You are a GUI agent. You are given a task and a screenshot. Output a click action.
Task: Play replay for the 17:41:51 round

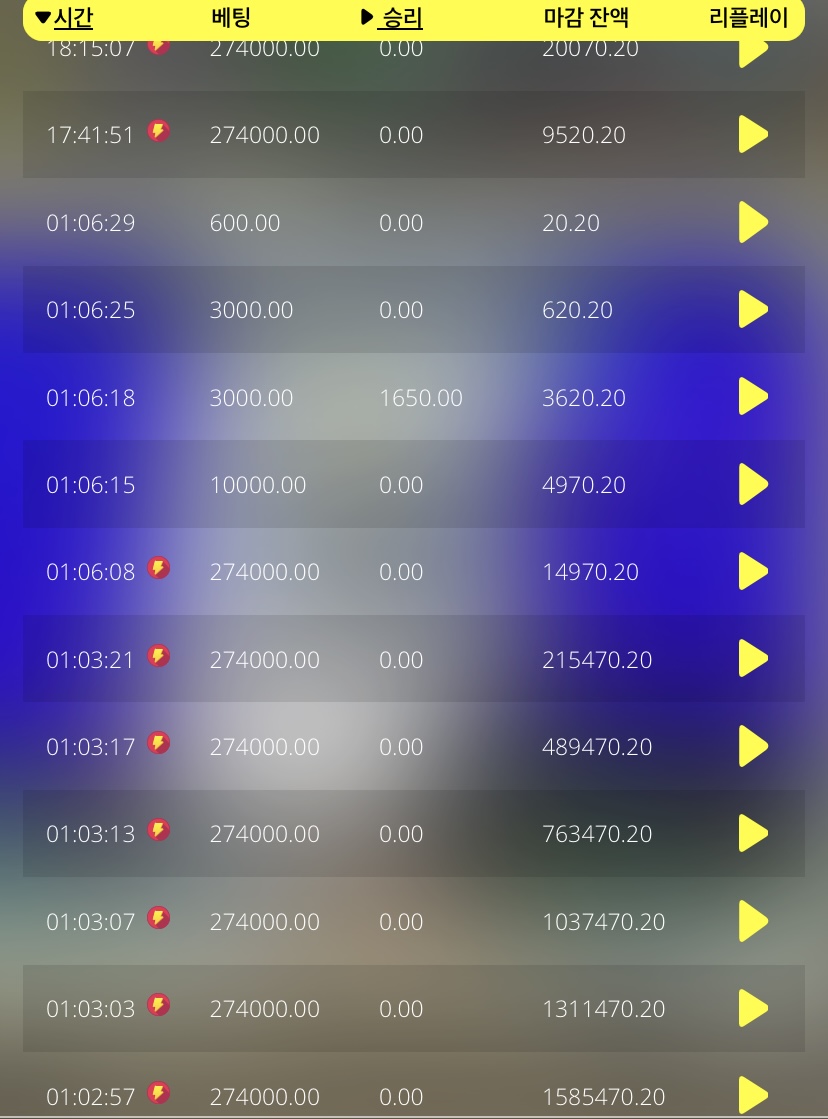tap(753, 134)
